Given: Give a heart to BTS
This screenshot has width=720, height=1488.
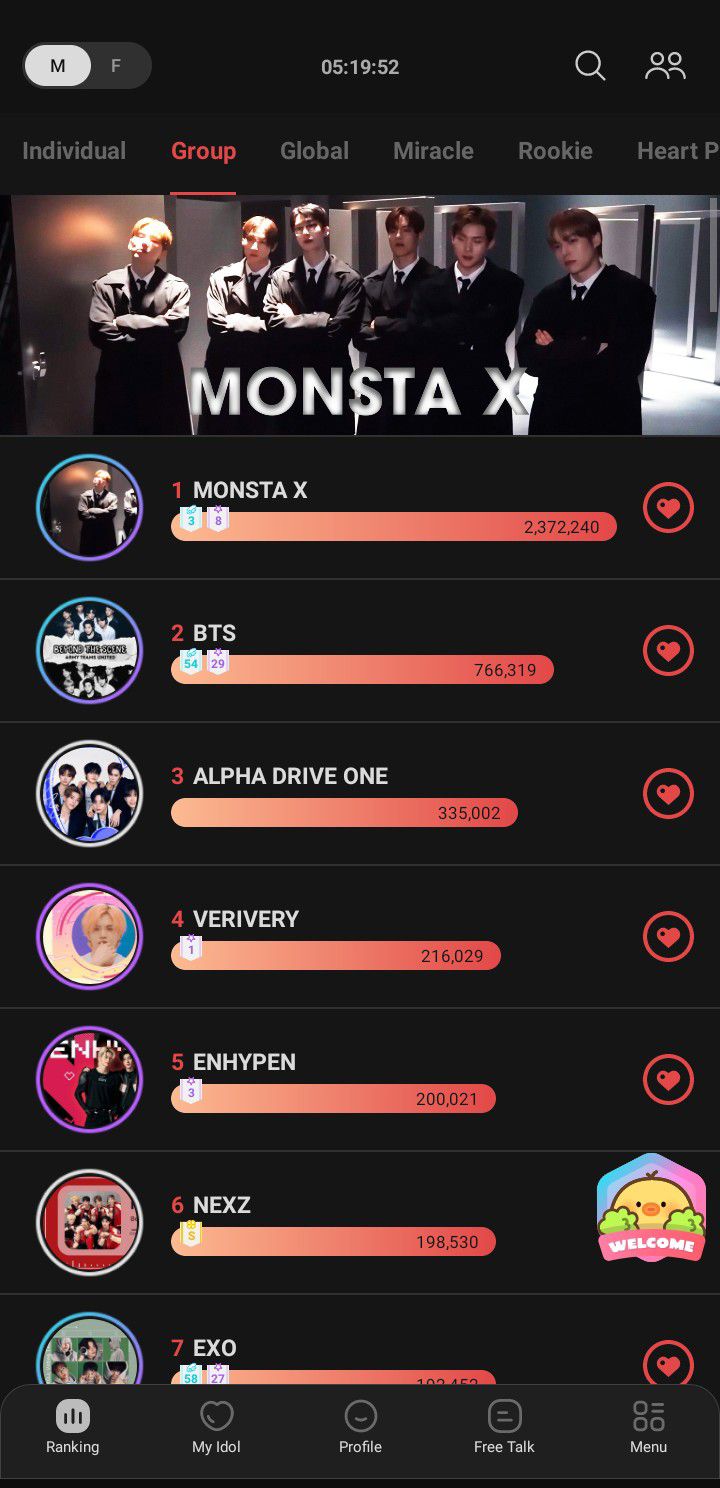Looking at the screenshot, I should (x=668, y=651).
